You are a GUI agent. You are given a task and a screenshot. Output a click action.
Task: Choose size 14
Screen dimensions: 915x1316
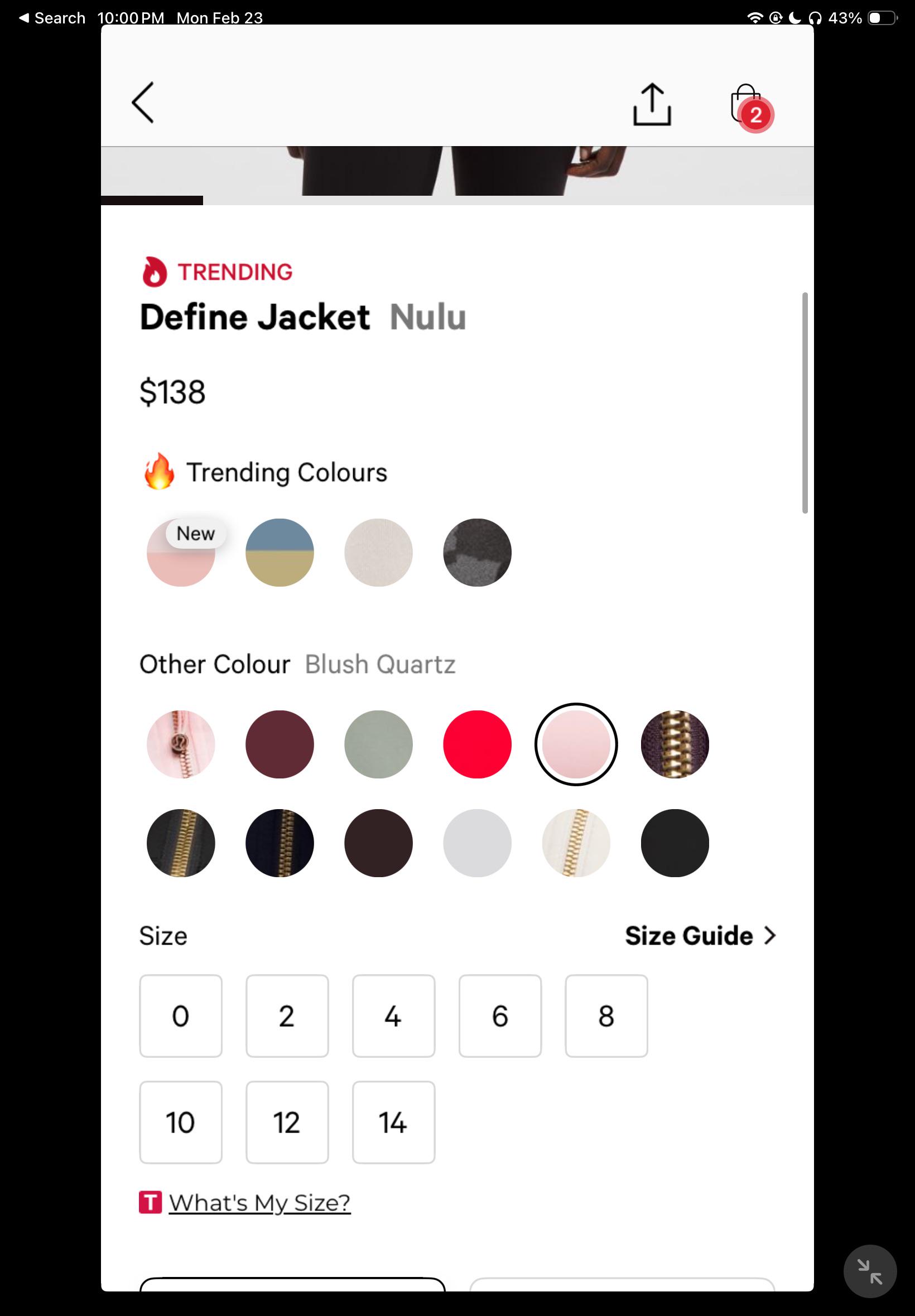(393, 1123)
